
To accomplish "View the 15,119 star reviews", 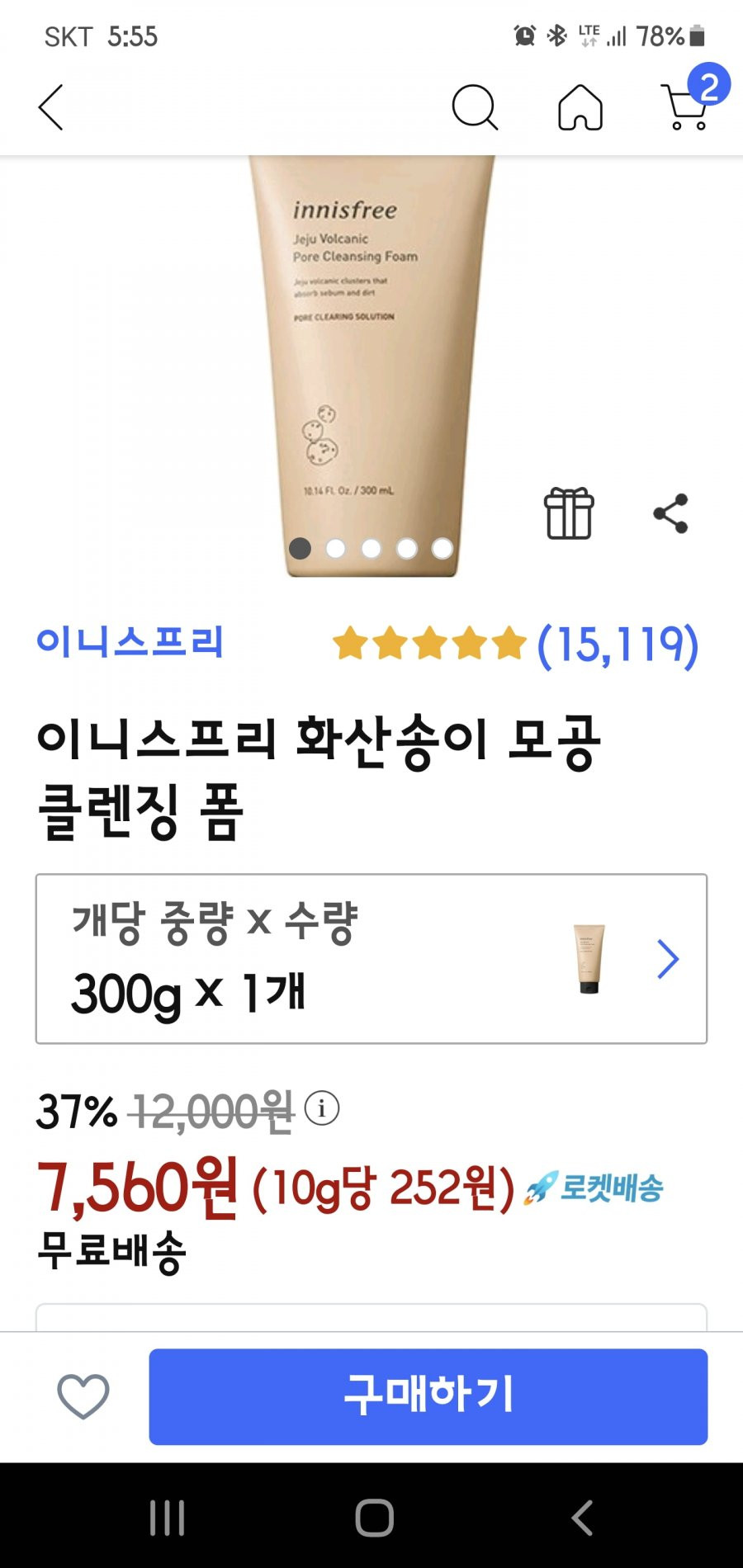I will [516, 644].
